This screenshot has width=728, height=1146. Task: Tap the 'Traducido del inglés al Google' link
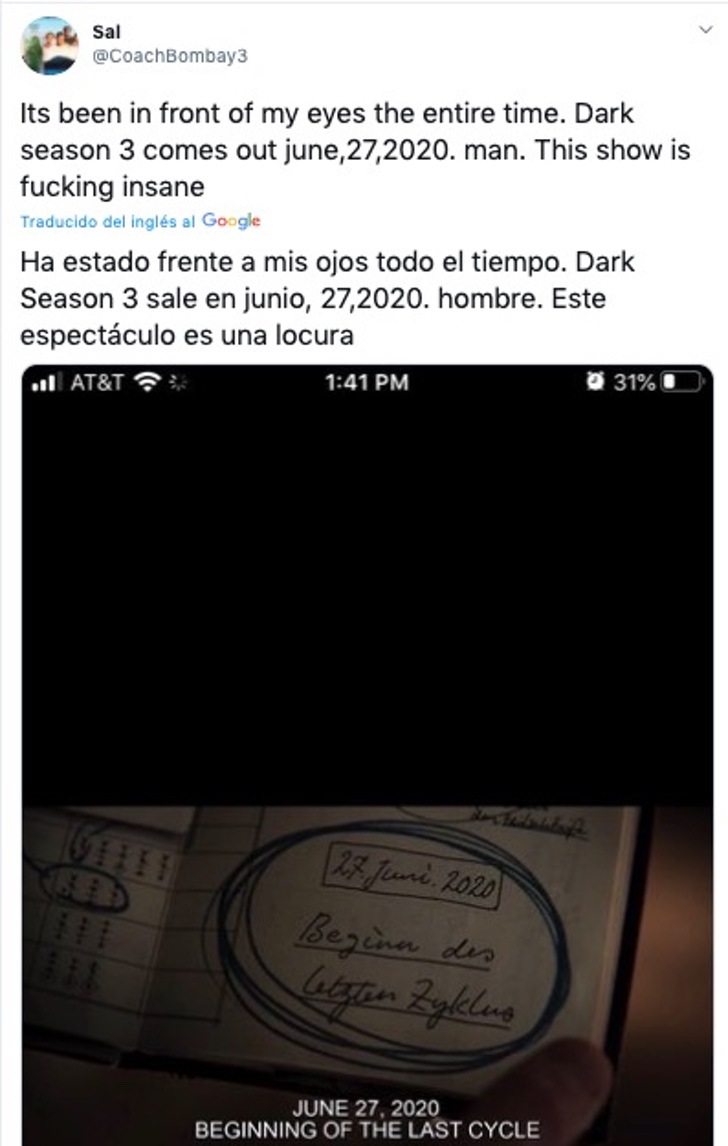(140, 221)
